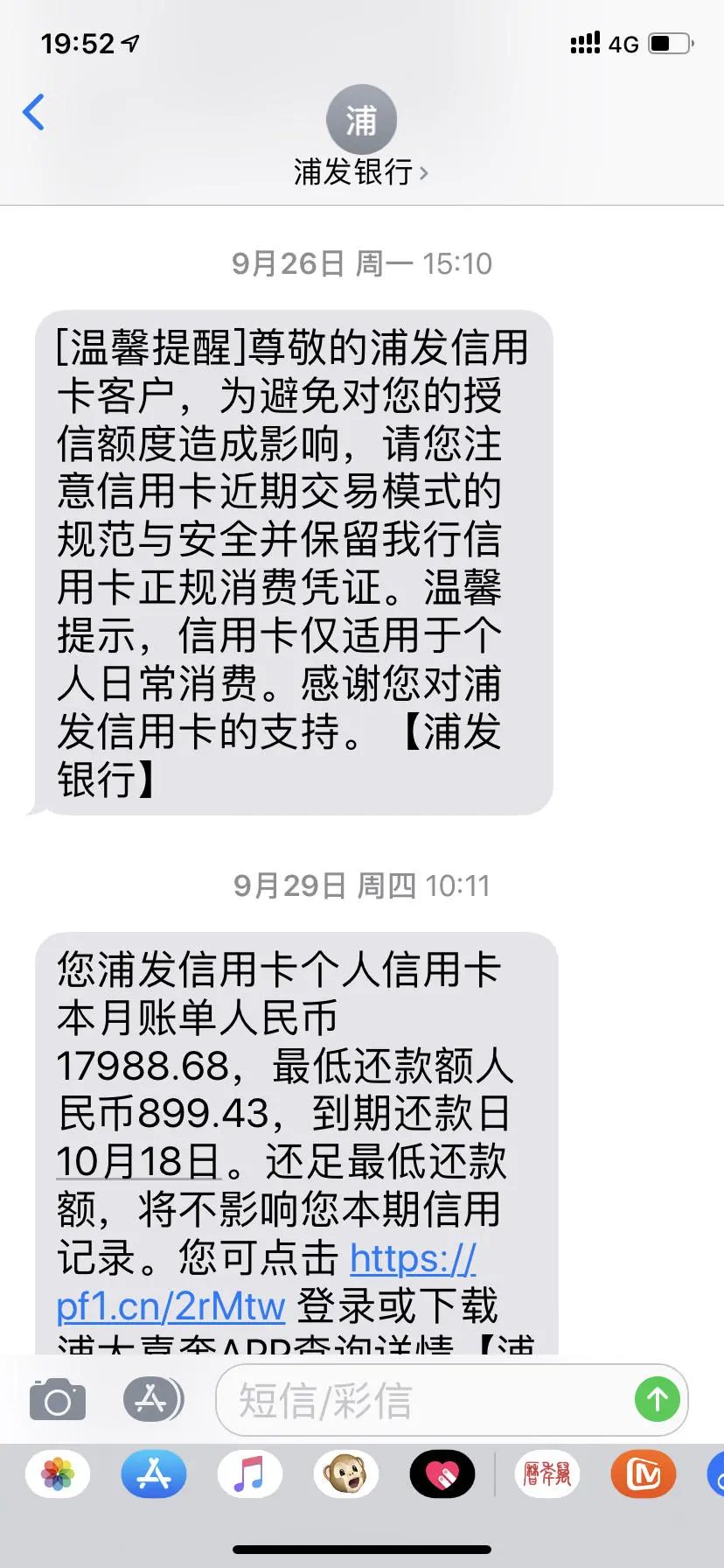
Task: Open the camera to attach a photo
Action: (58, 1401)
